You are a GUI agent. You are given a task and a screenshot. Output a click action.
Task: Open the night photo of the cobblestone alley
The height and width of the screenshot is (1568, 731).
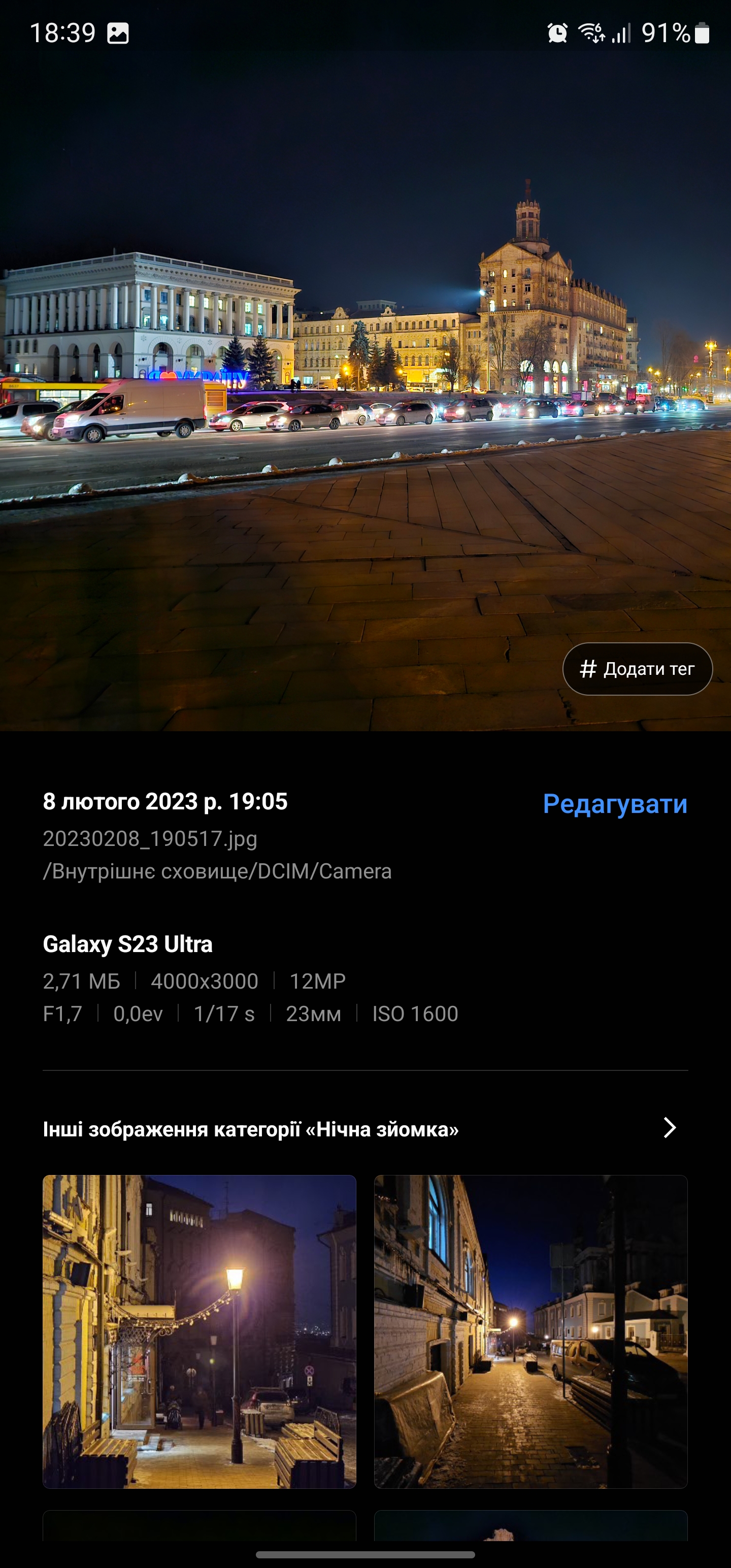530,1331
